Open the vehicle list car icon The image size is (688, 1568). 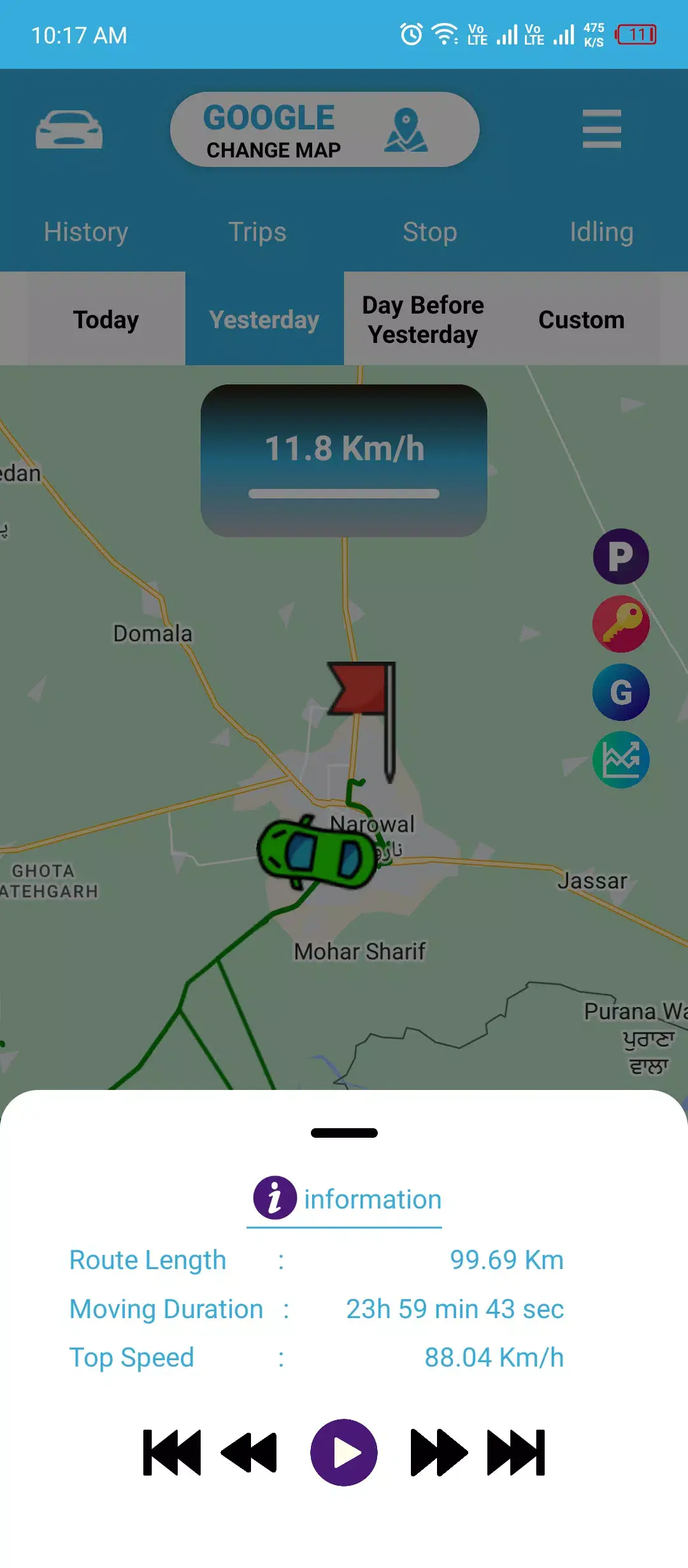point(68,128)
